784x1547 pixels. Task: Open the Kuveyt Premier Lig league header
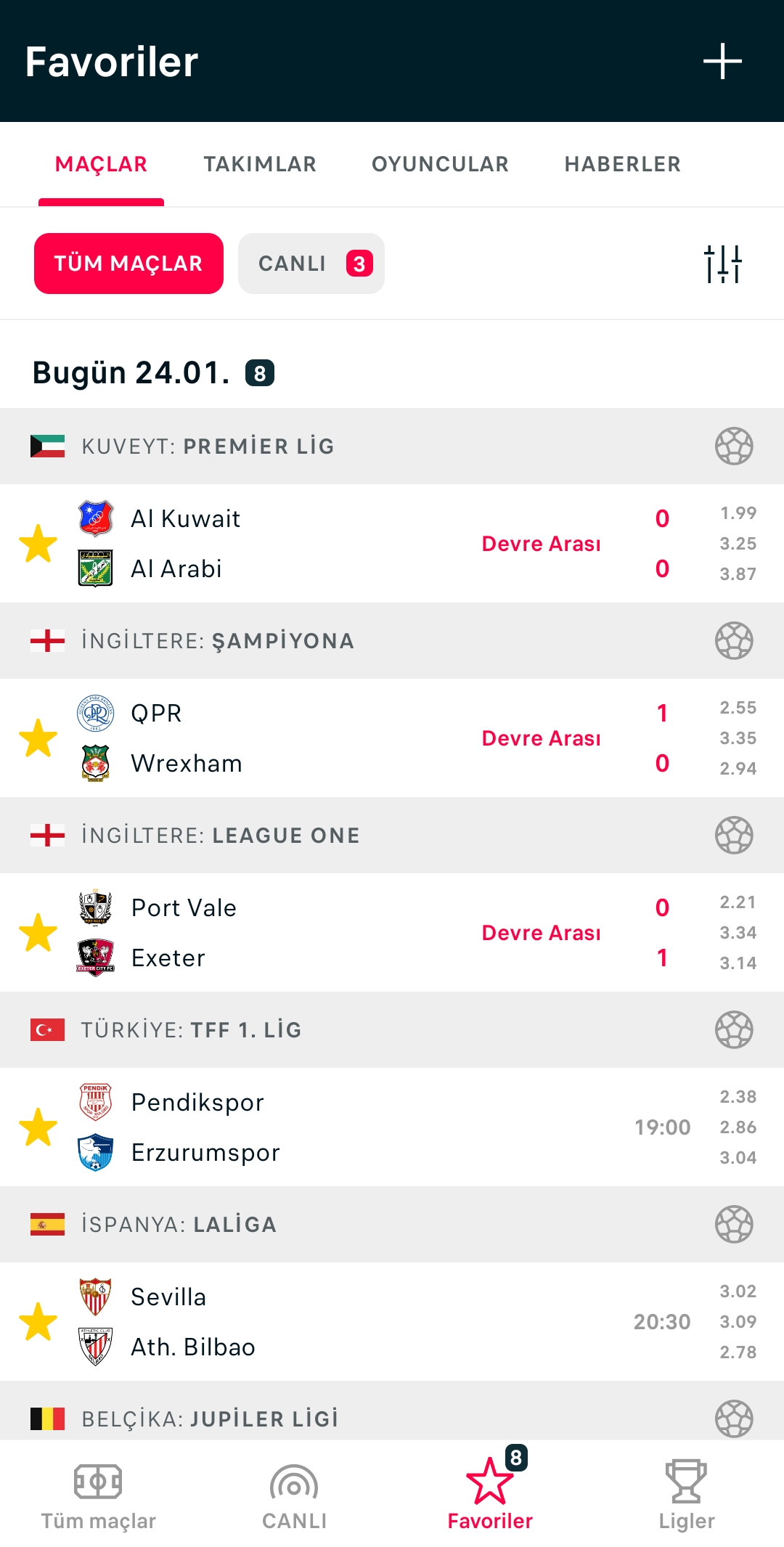click(392, 446)
